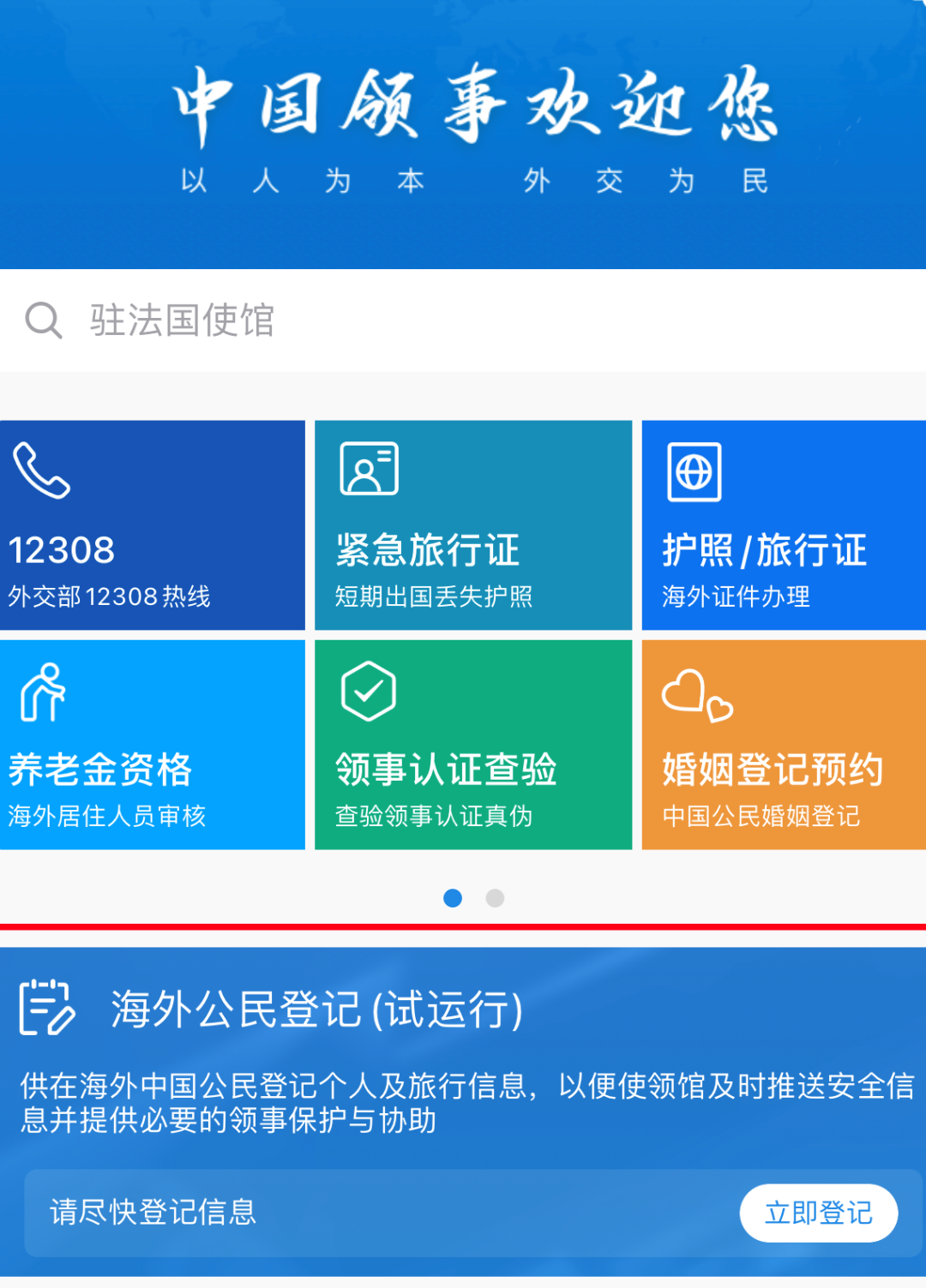Open the 12308 外交部热线 tile
926x1288 pixels.
152,525
